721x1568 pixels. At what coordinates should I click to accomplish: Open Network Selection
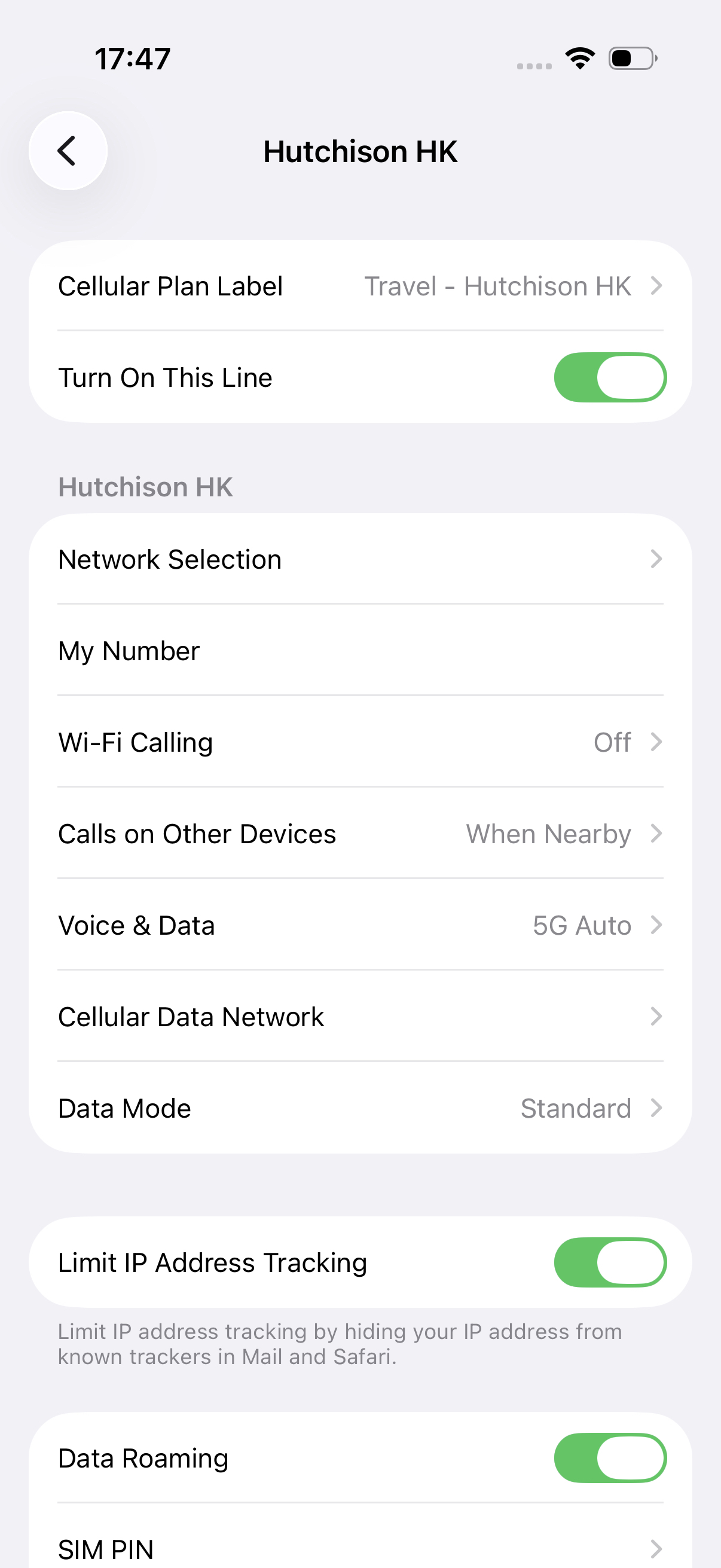click(359, 559)
